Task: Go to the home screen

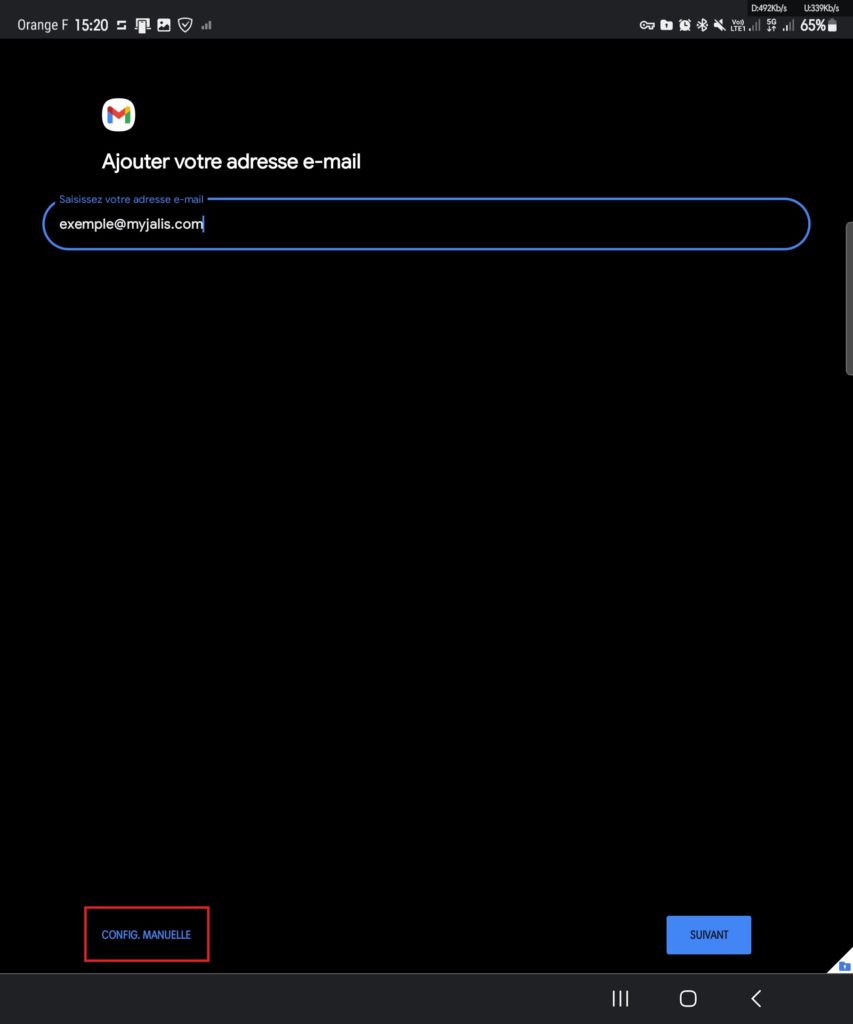Action: pyautogui.click(x=688, y=998)
